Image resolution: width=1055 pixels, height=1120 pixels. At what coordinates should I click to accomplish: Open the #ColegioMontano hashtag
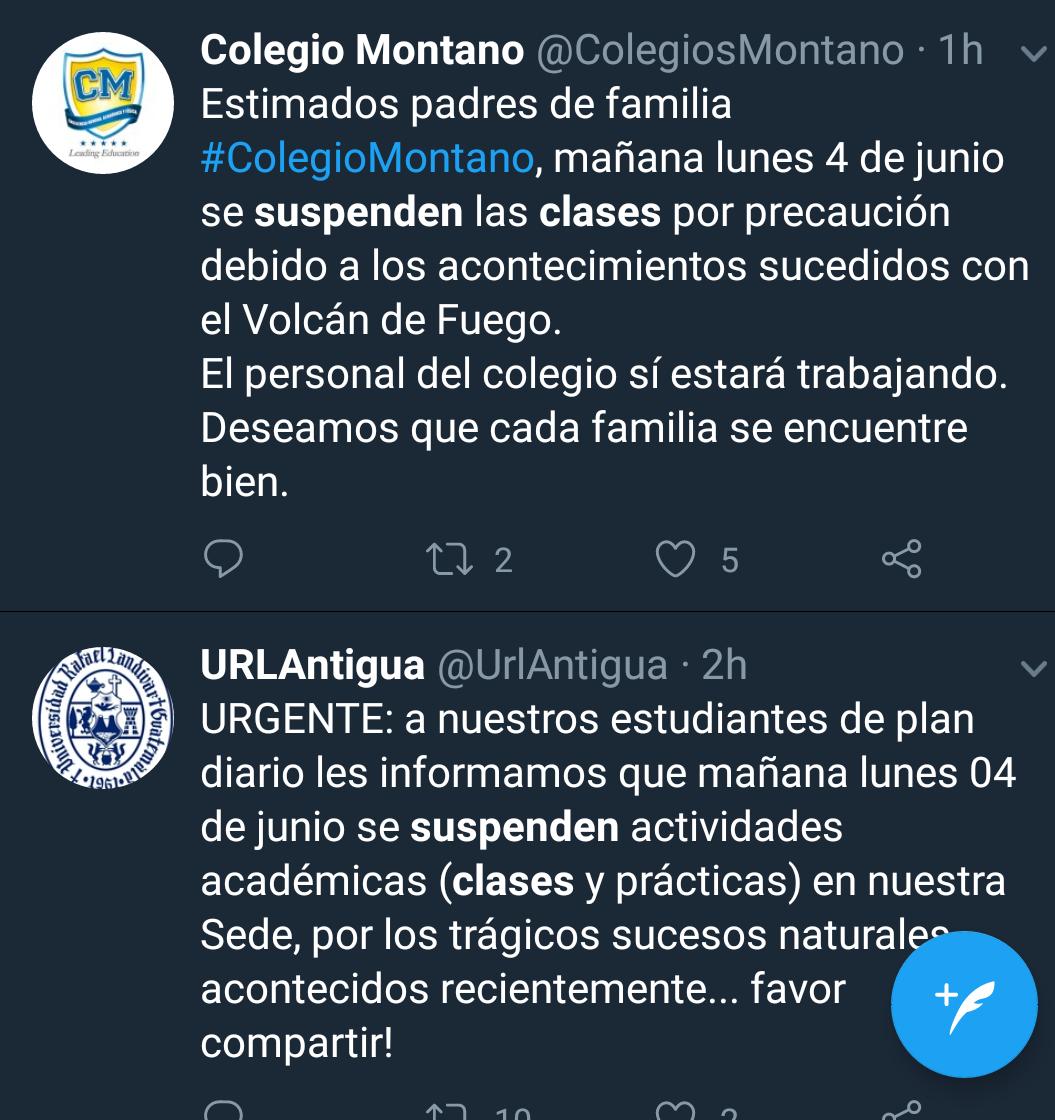(x=367, y=158)
